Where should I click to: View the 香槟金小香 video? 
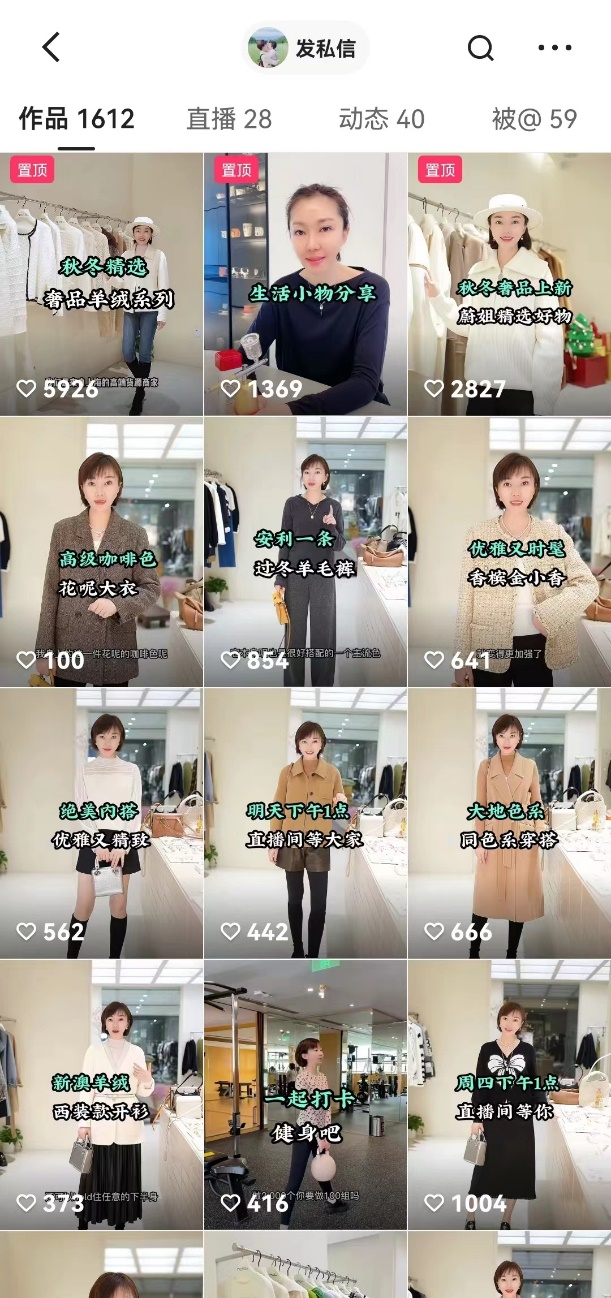pos(509,552)
